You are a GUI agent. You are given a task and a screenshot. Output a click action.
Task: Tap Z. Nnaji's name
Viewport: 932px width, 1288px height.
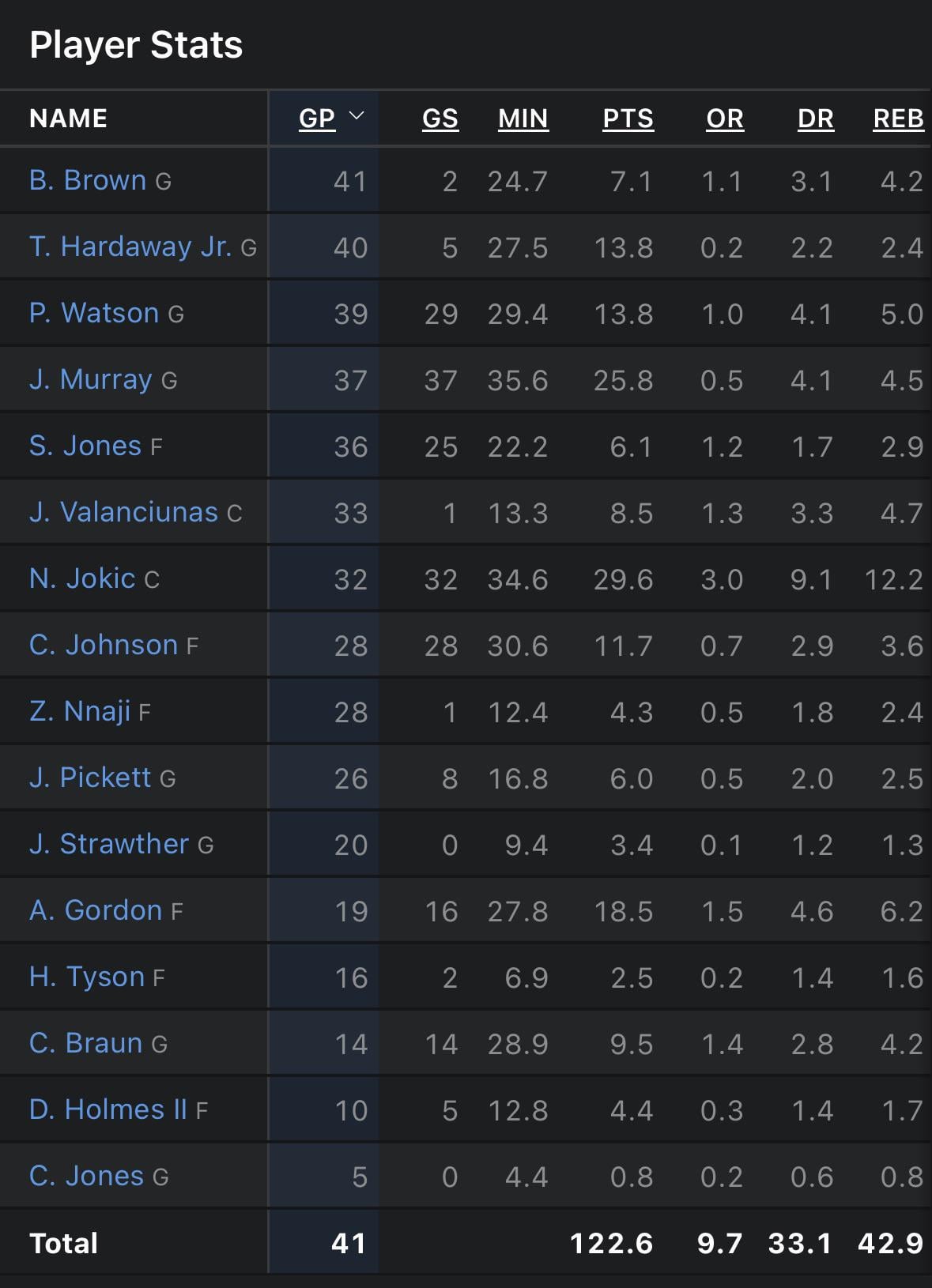pyautogui.click(x=79, y=711)
